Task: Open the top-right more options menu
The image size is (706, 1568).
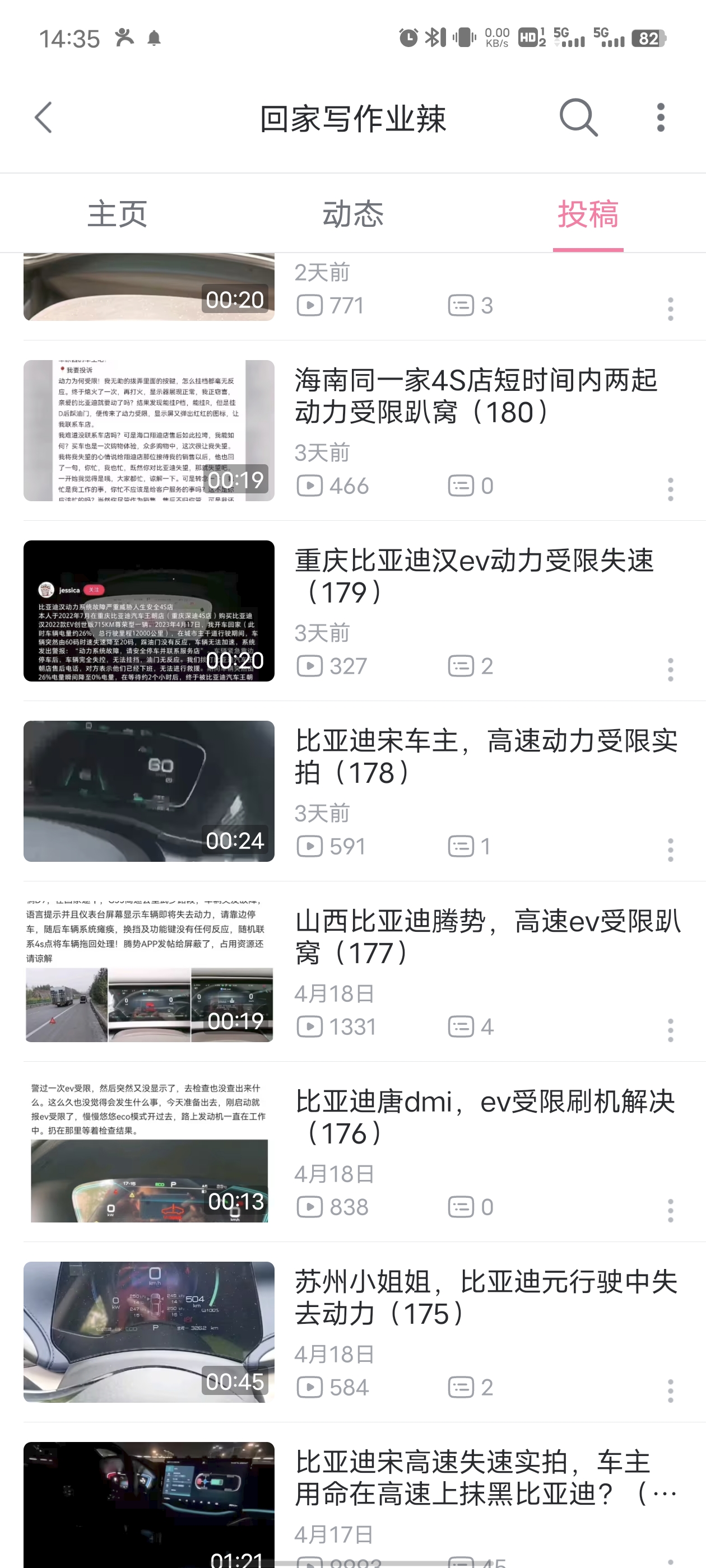Action: pyautogui.click(x=659, y=118)
